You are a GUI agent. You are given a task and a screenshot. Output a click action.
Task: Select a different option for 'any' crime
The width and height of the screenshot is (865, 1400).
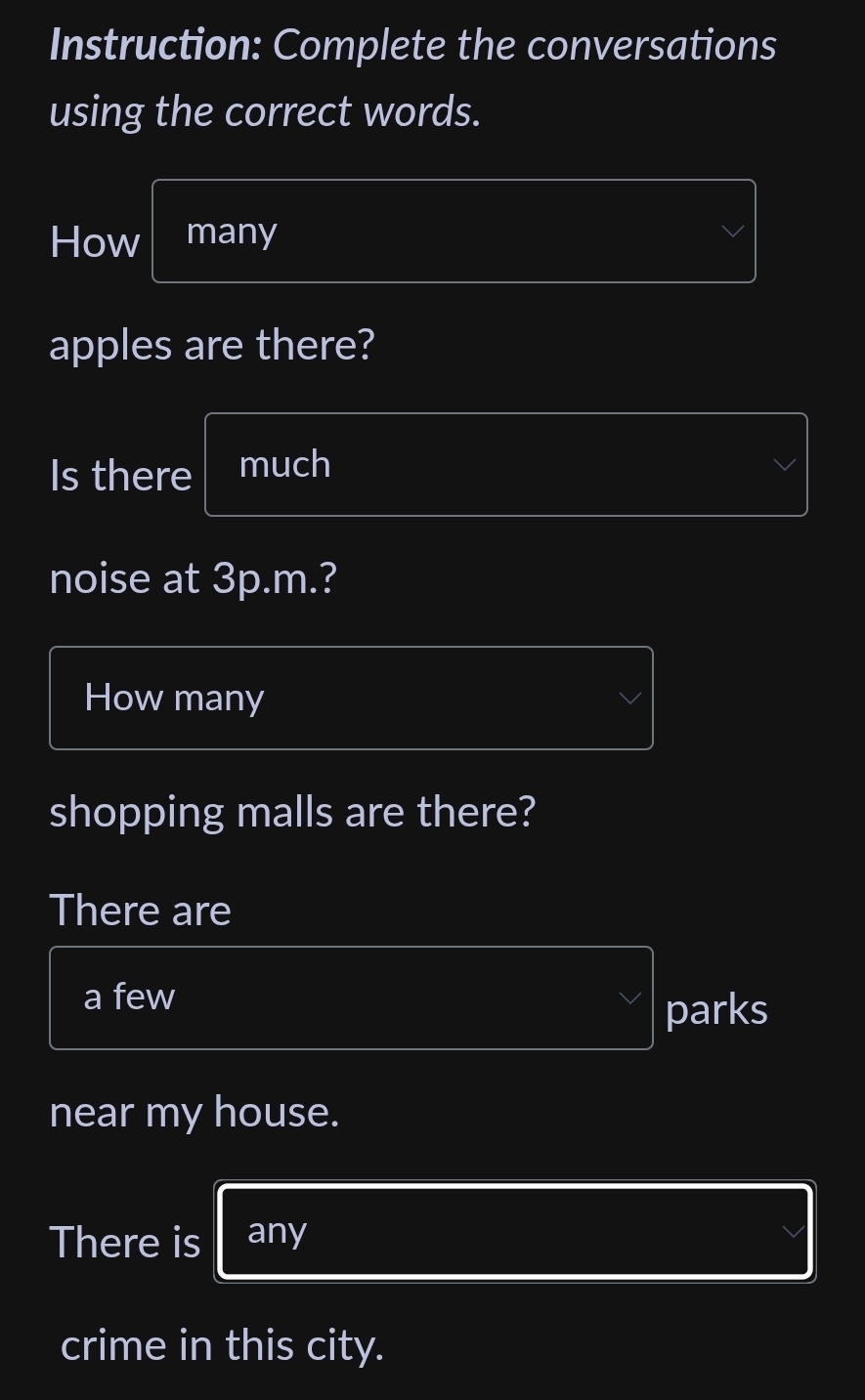click(515, 1232)
